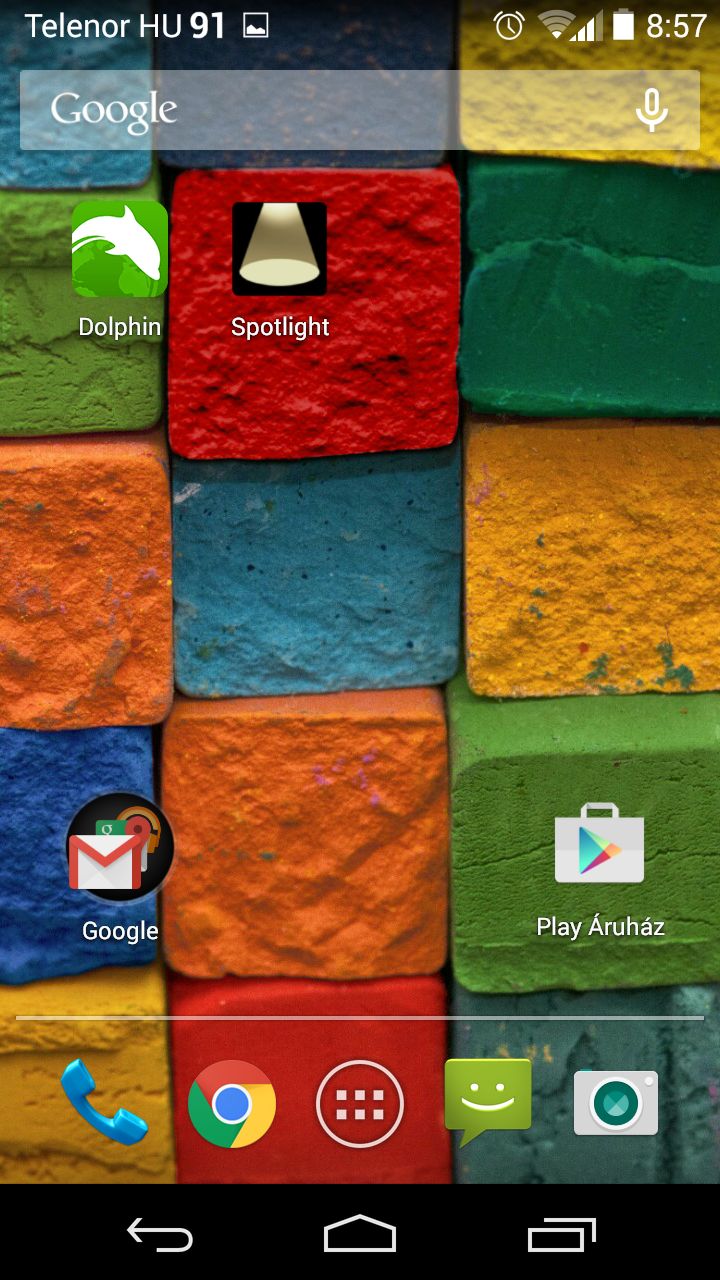Screen dimensions: 720x1280
Task: Tap the system back button
Action: click(160, 1234)
